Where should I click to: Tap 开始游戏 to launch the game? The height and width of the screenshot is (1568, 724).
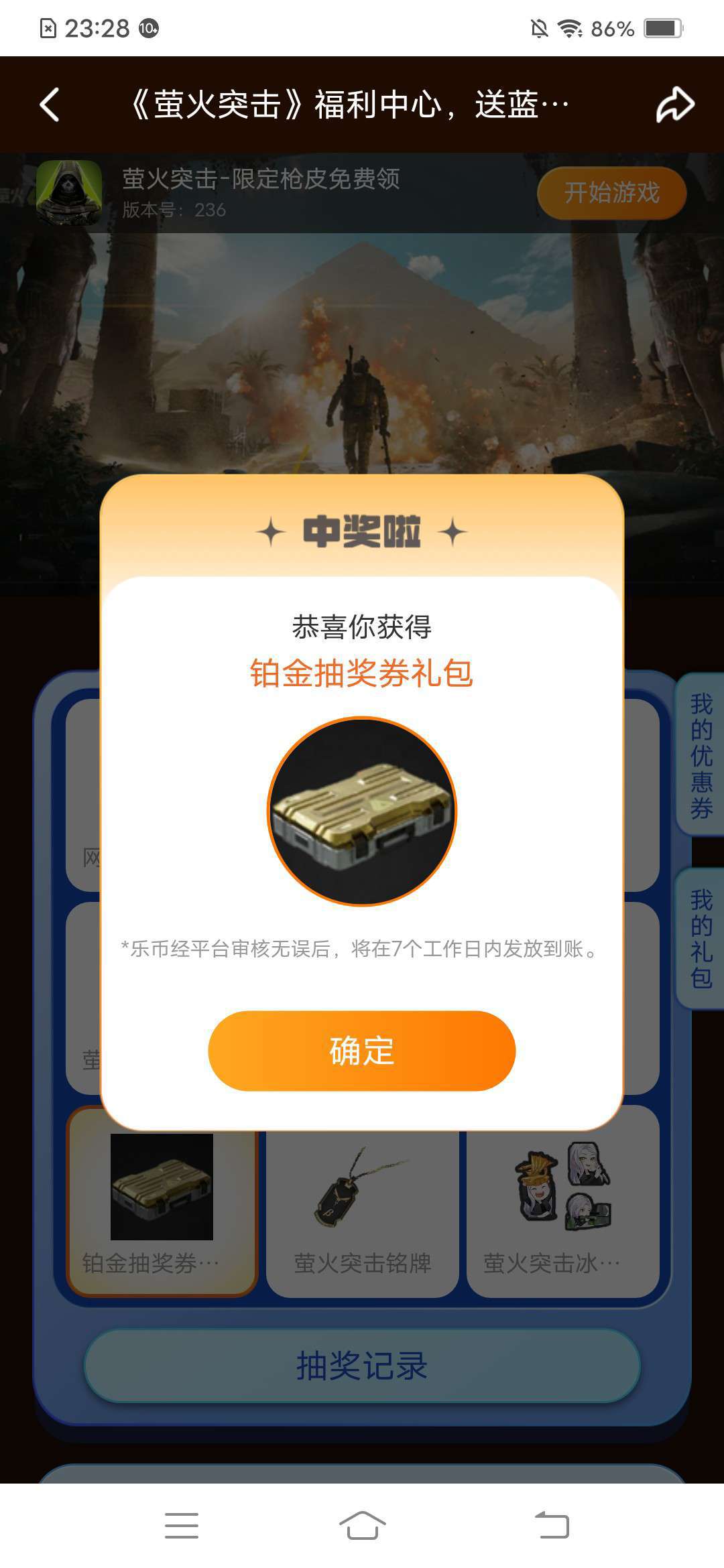tap(611, 193)
